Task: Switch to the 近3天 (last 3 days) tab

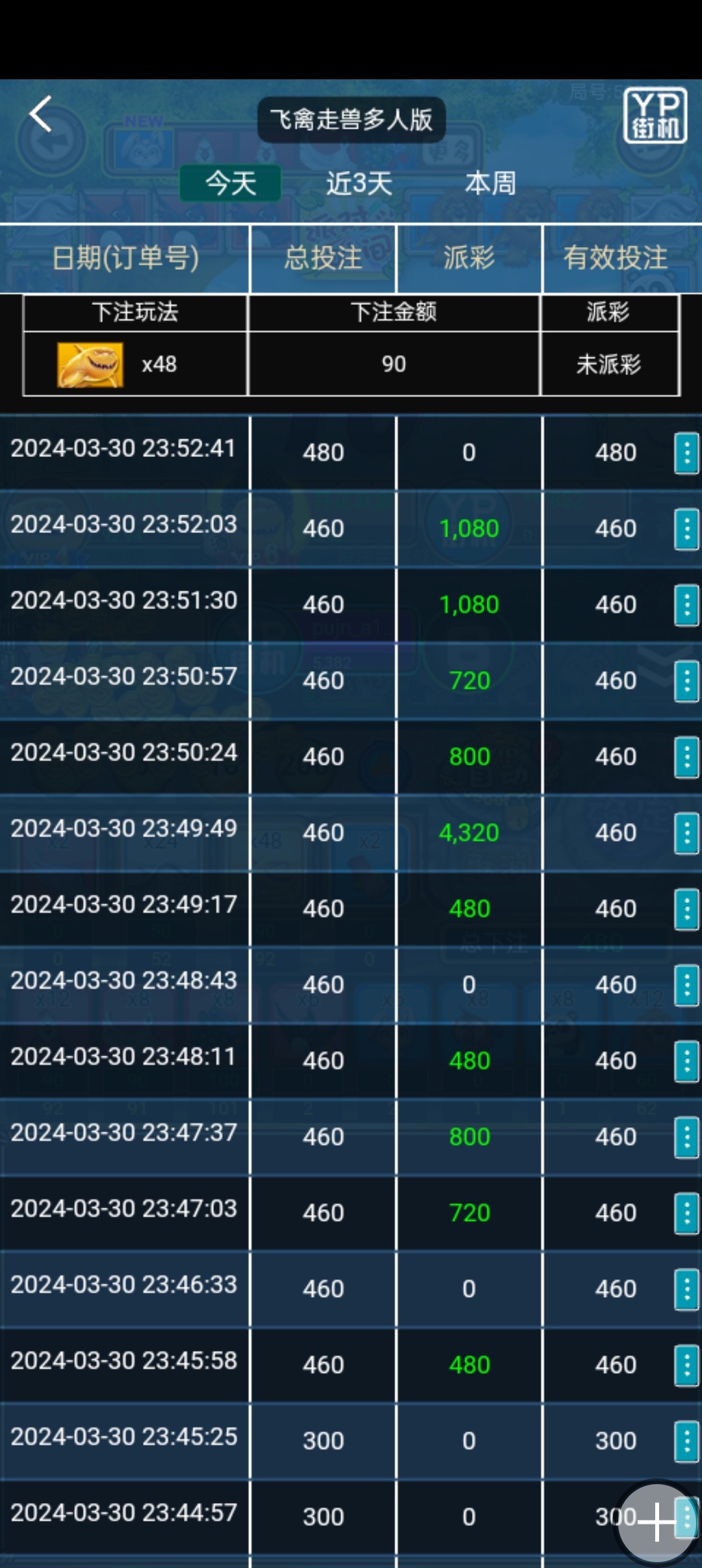Action: tap(359, 183)
